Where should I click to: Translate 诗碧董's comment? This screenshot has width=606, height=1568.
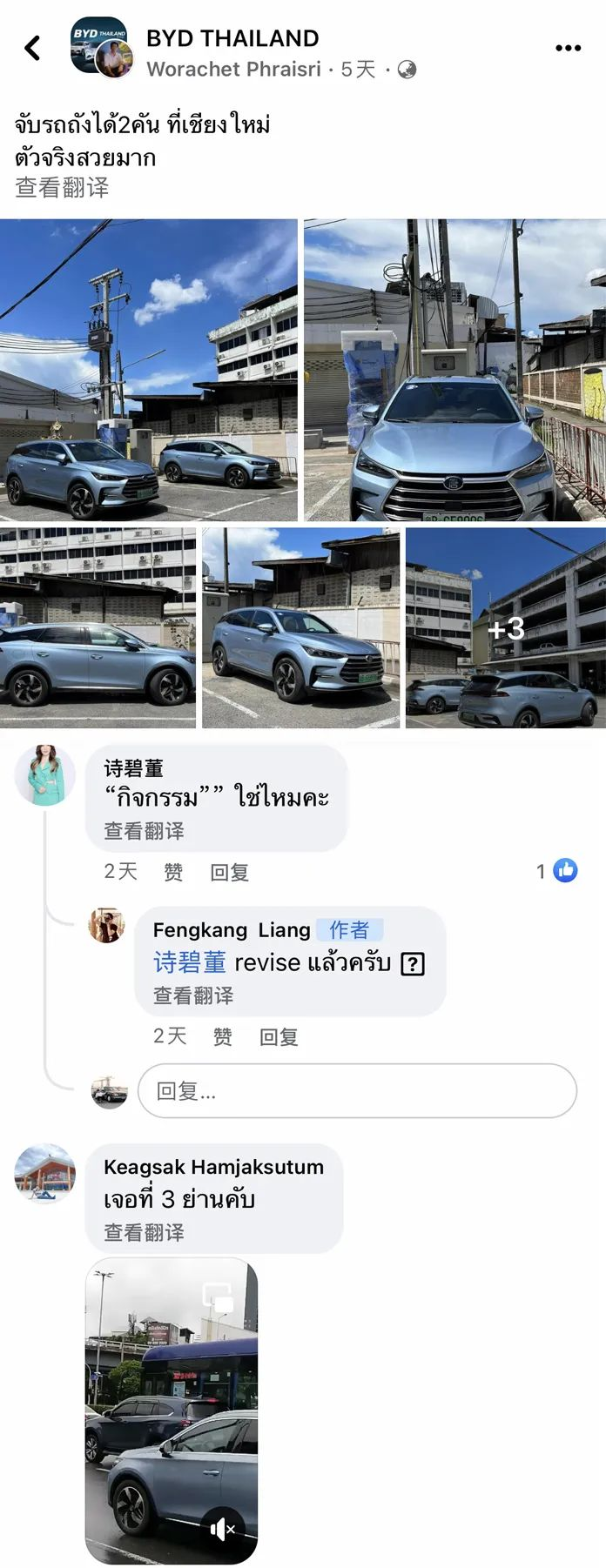tap(145, 831)
